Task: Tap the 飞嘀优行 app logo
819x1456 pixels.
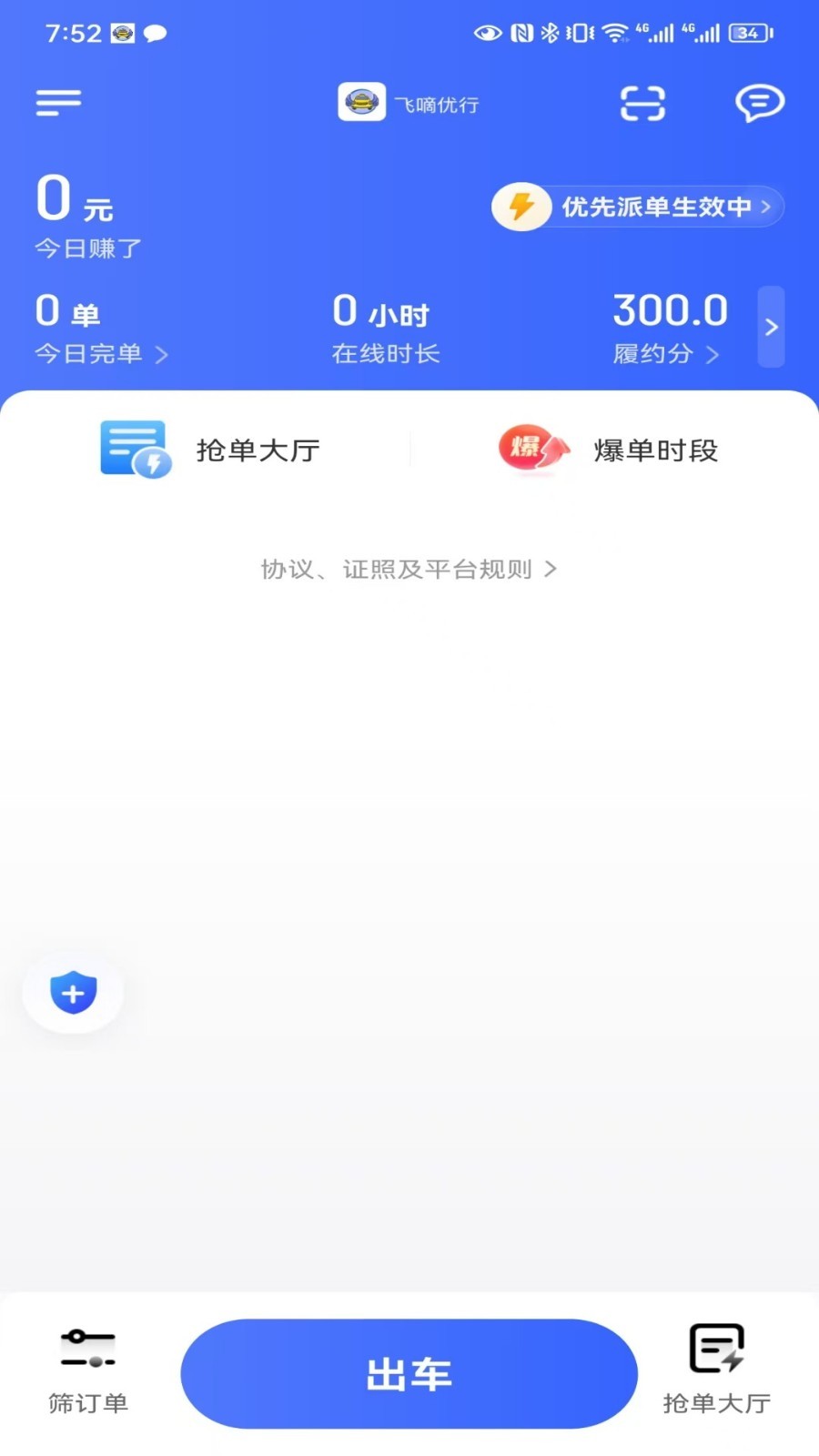Action: click(361, 102)
